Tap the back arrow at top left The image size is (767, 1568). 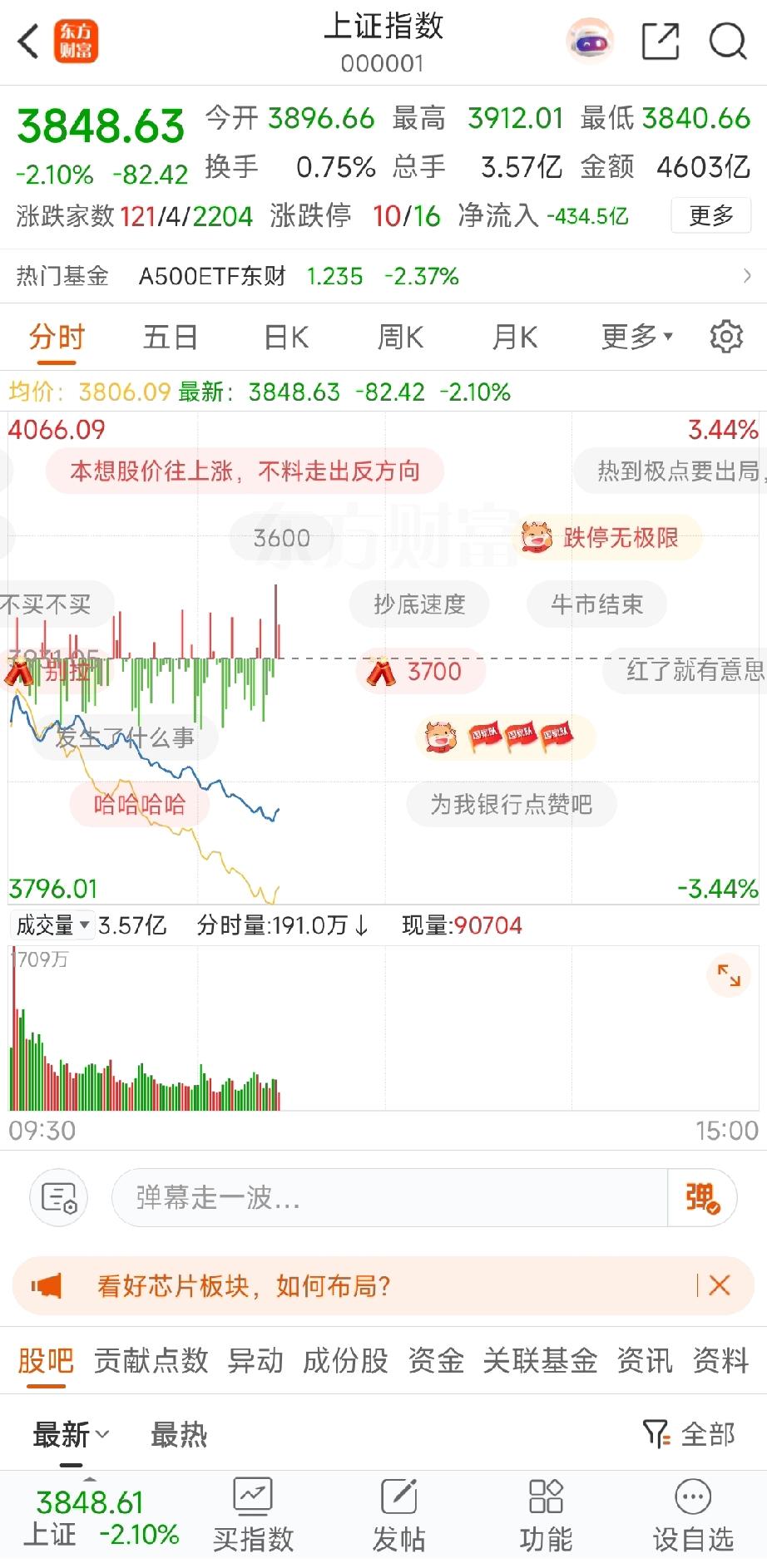(27, 41)
